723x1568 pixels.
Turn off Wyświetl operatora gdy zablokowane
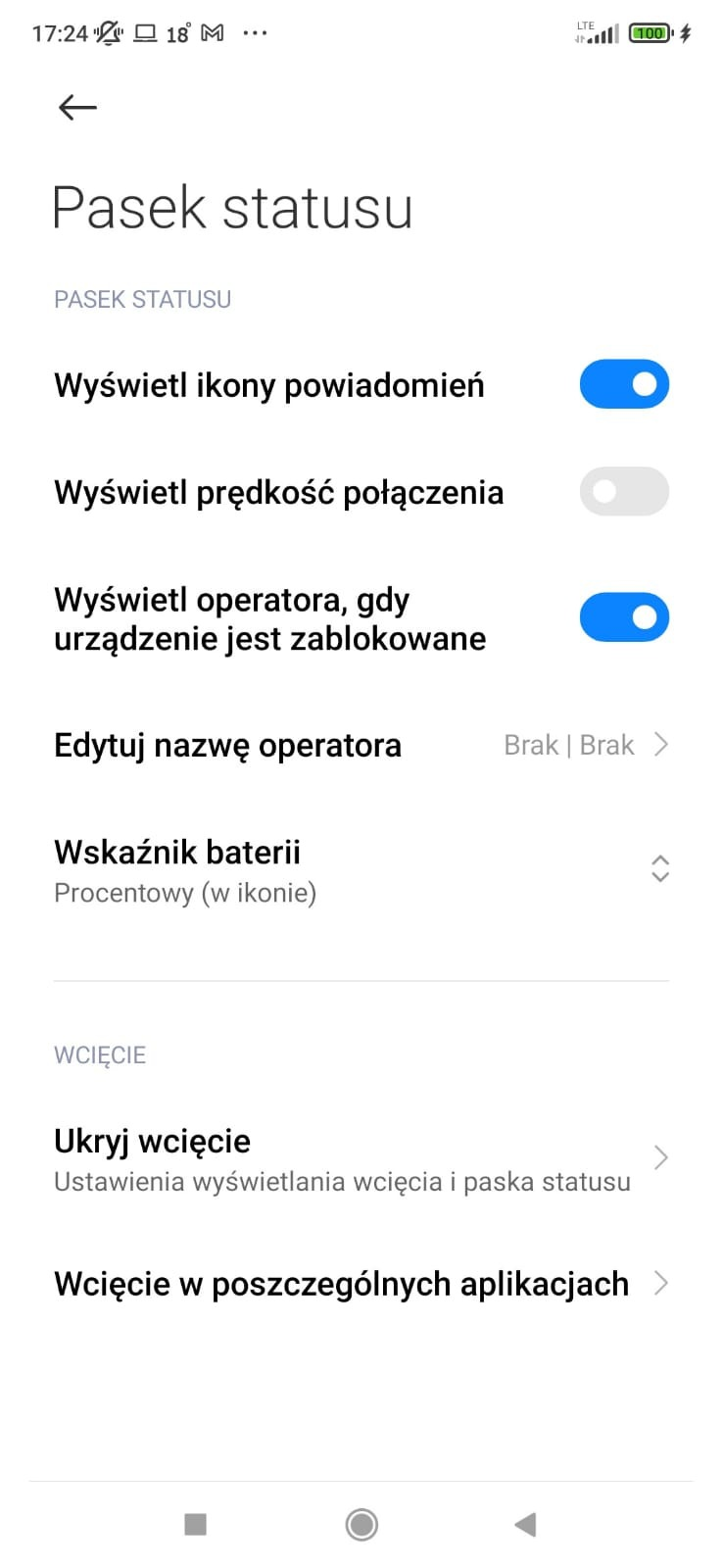click(x=624, y=617)
